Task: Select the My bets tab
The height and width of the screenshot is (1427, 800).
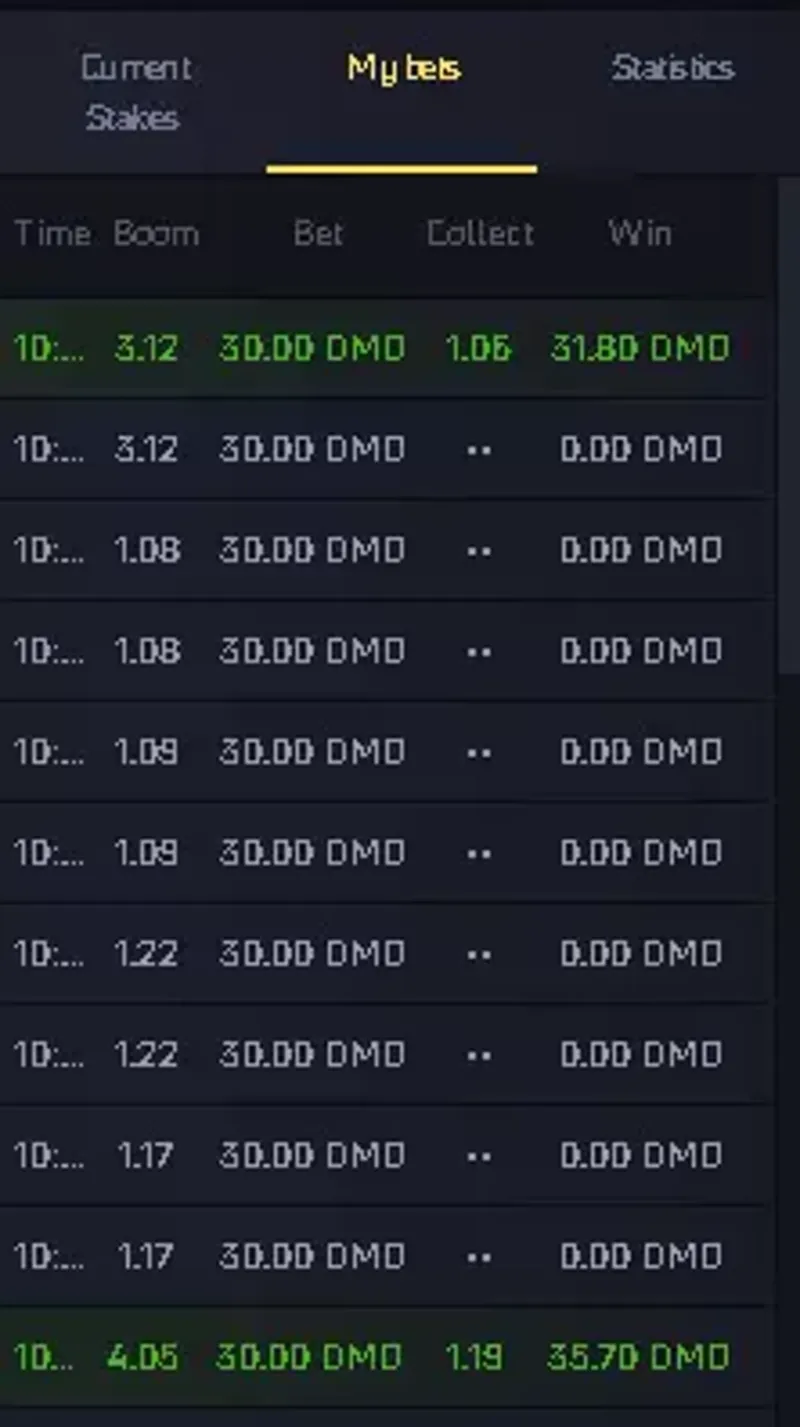Action: [403, 68]
